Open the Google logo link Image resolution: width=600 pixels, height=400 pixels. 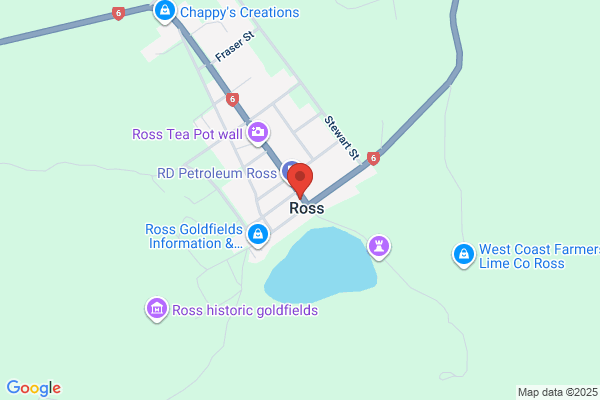(34, 388)
